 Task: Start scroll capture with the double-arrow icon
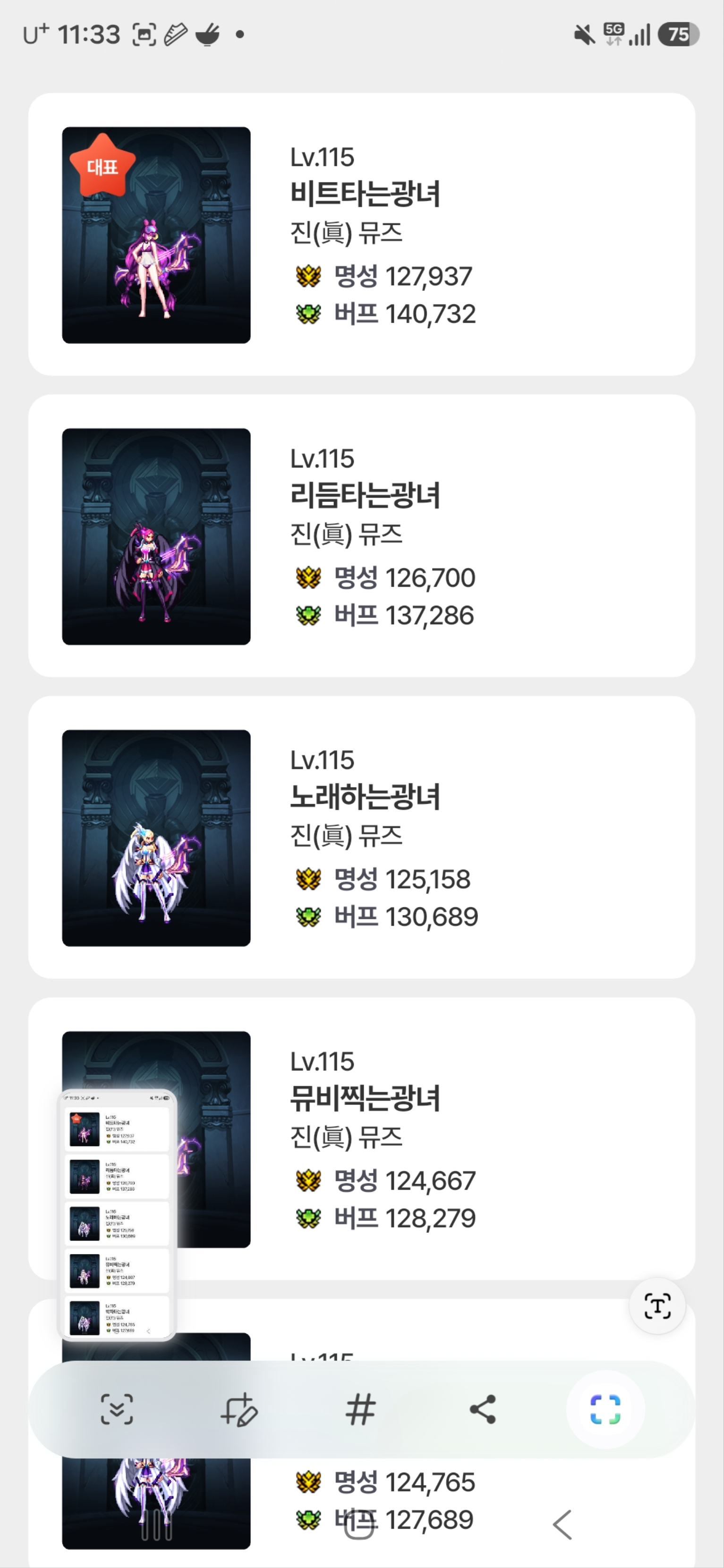116,1409
